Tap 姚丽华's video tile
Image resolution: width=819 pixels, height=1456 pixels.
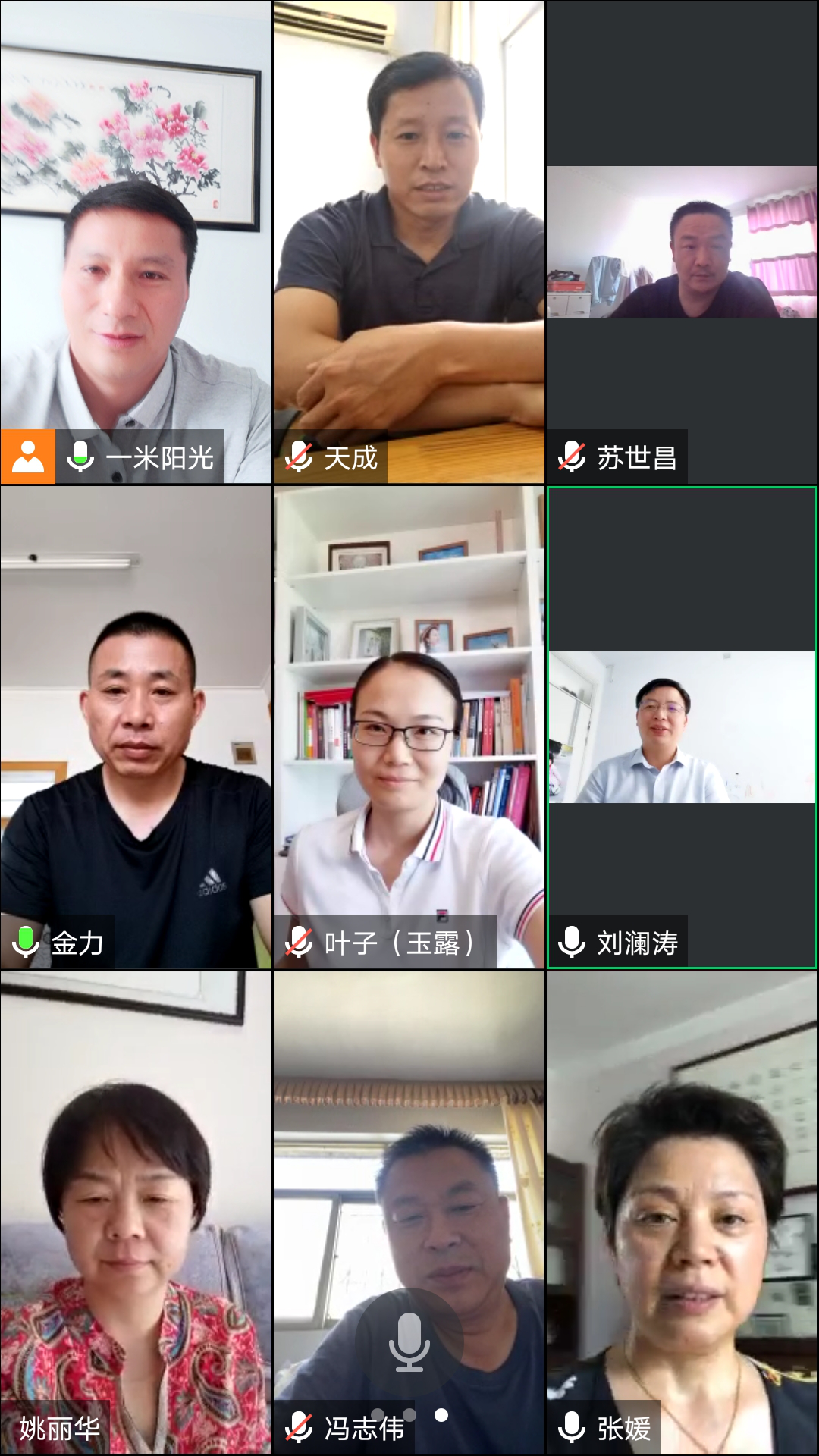pos(136,1213)
